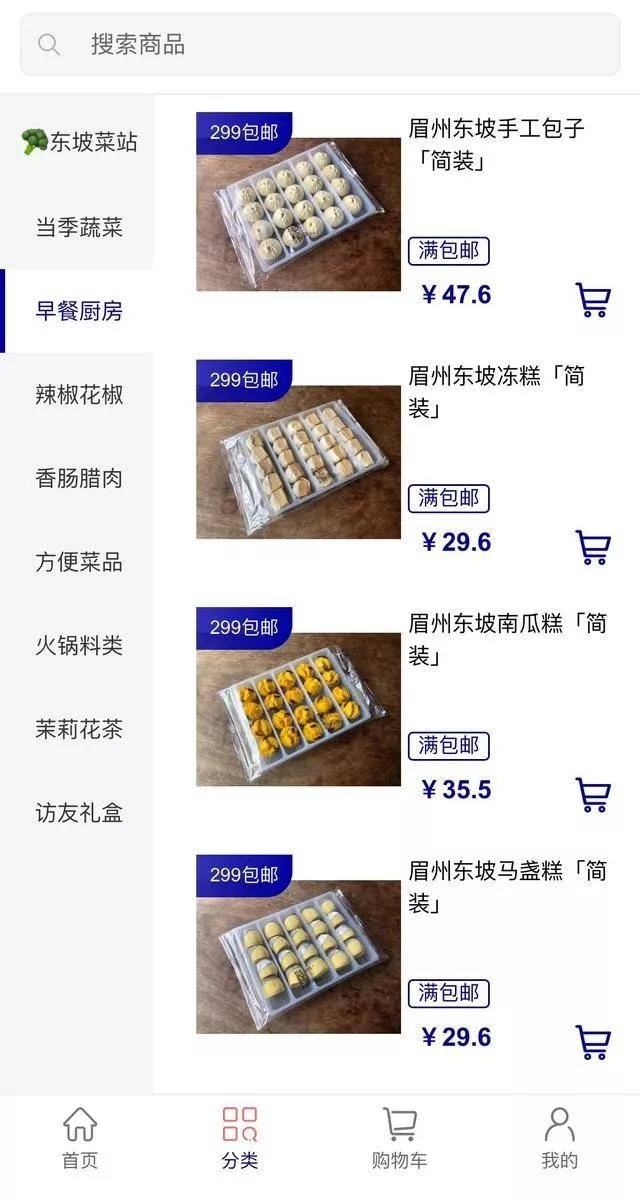640x1200 pixels.
Task: Open the 购物车 tab
Action: click(x=400, y=1138)
